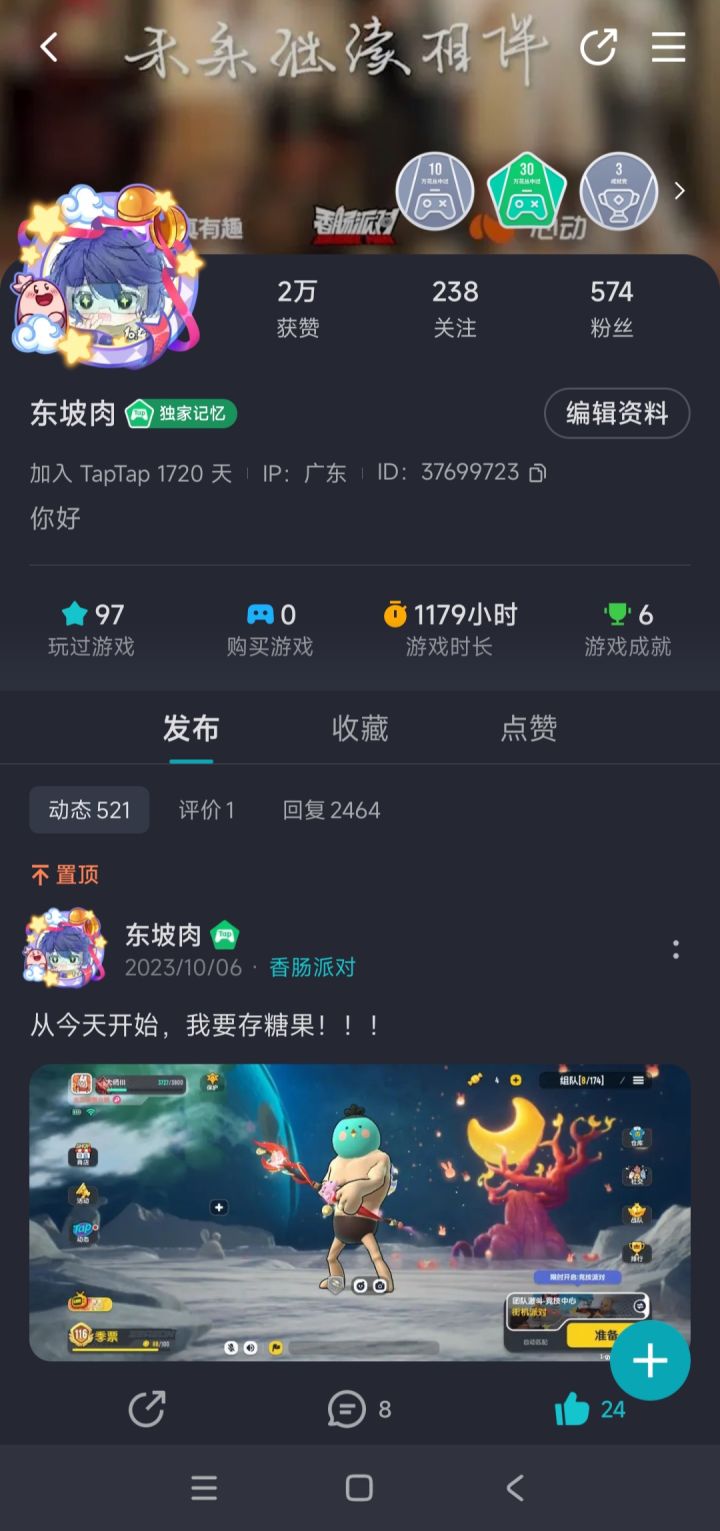720x1531 pixels.
Task: Open 玩过游戏 played games stats
Action: 91,629
